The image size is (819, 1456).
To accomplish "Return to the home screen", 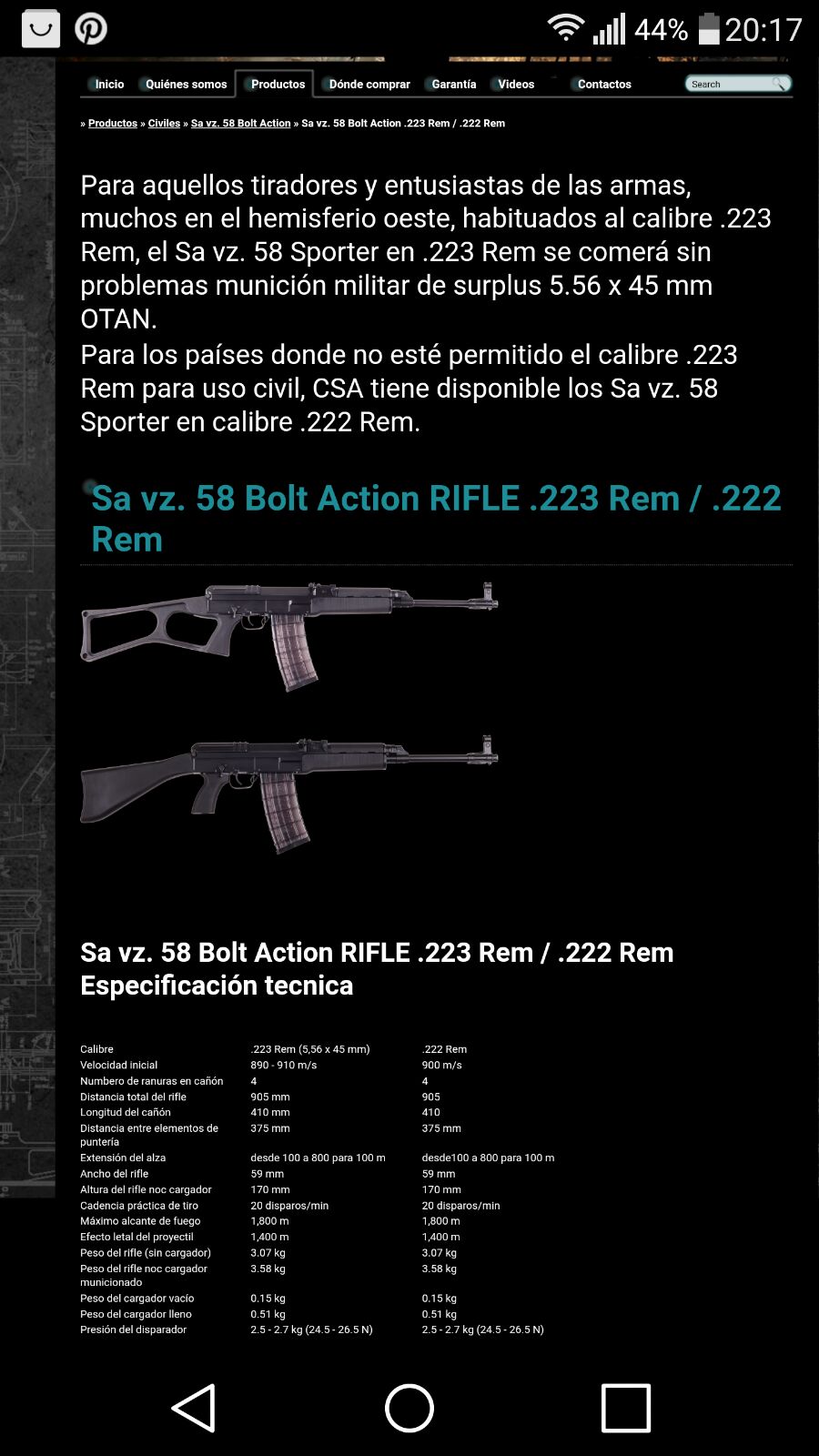I will 409,1408.
